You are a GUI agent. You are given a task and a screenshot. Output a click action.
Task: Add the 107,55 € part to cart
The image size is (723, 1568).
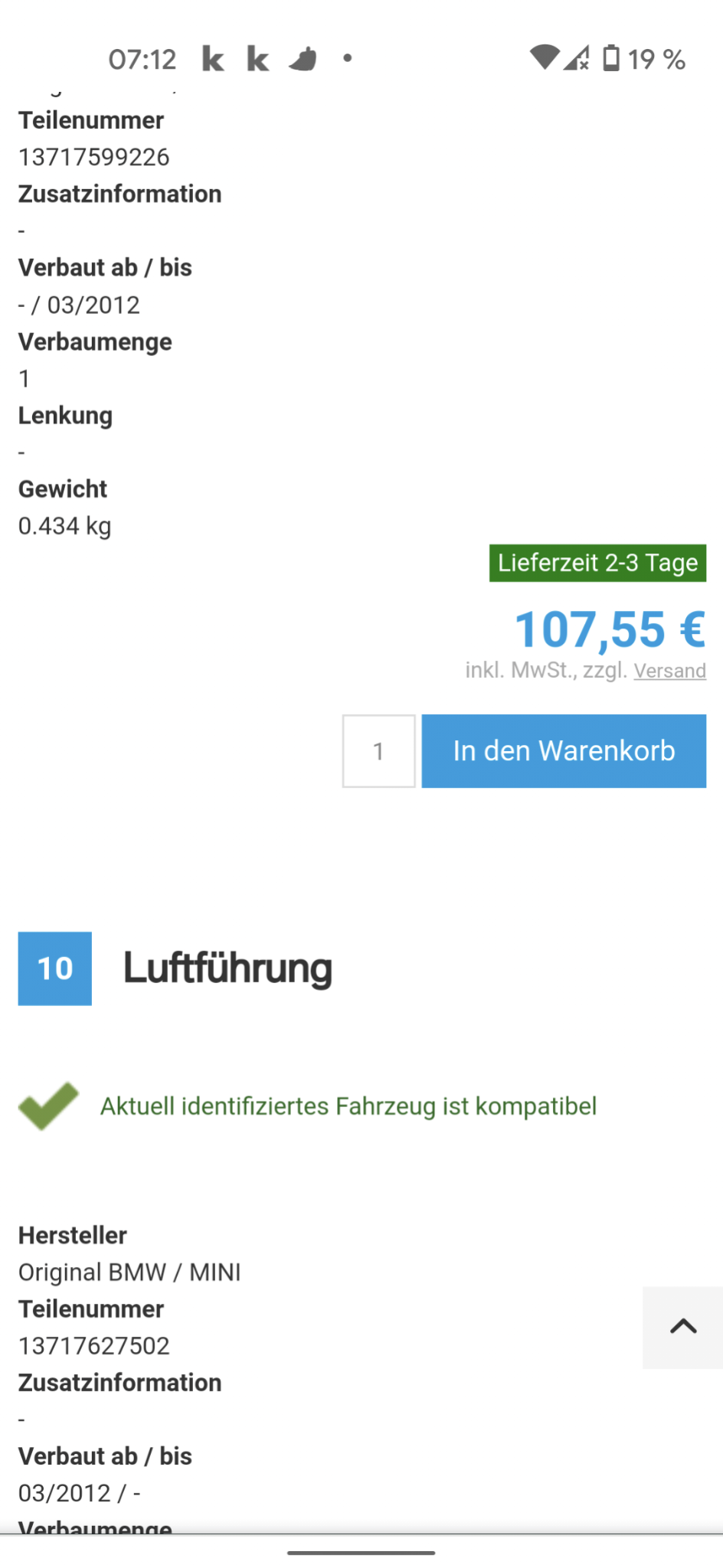564,751
